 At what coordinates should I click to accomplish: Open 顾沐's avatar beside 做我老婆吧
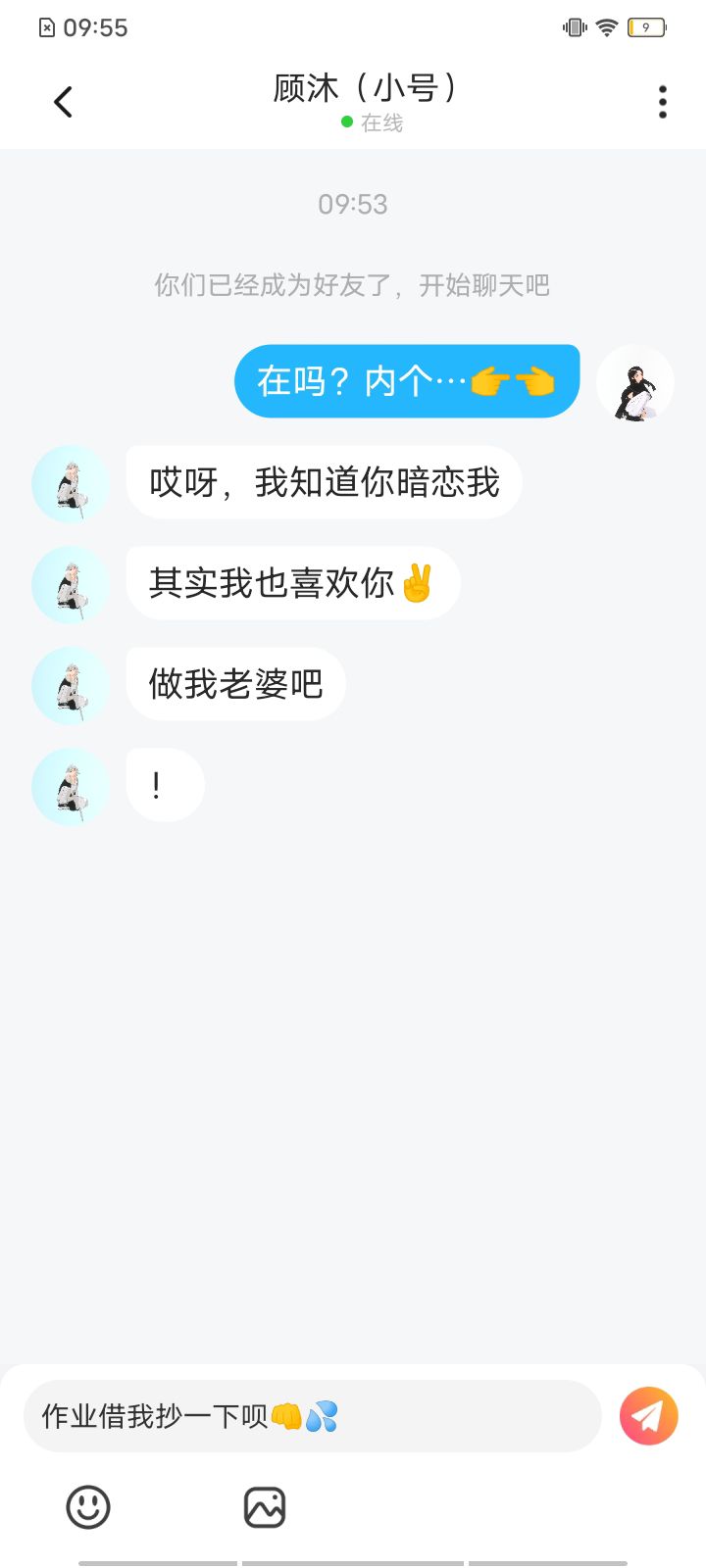tap(71, 685)
